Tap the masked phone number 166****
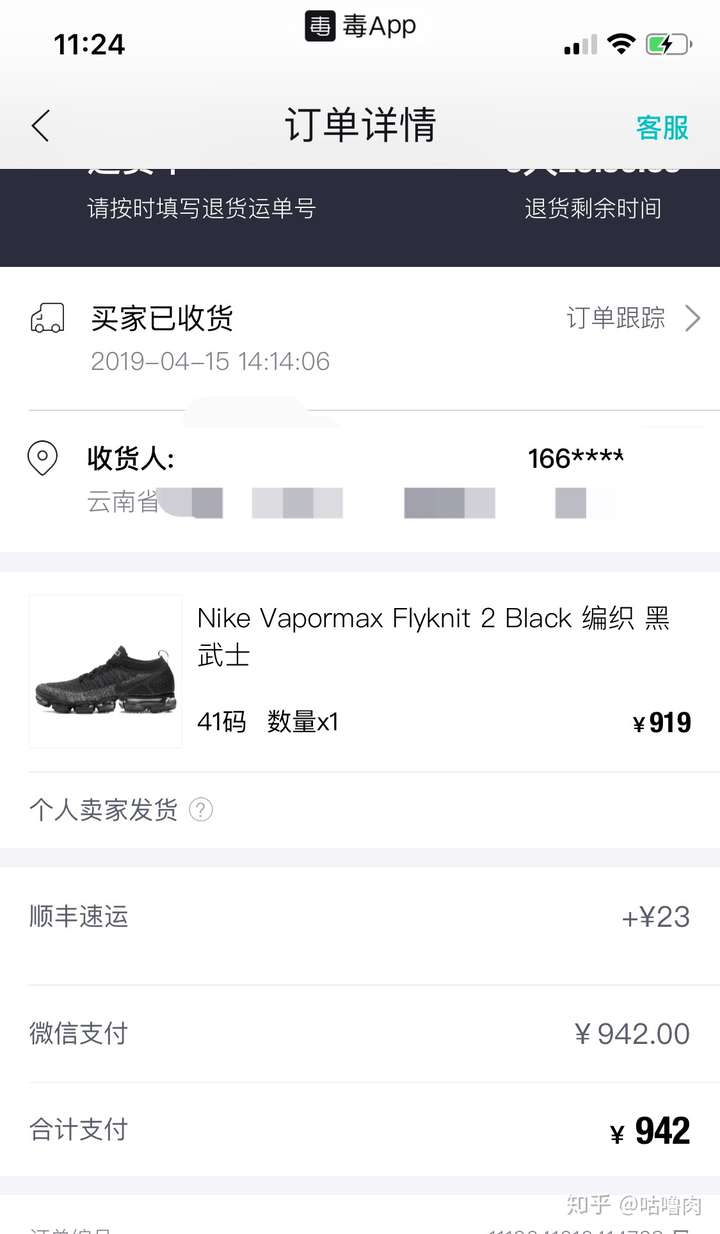The height and width of the screenshot is (1234, 720). (575, 458)
